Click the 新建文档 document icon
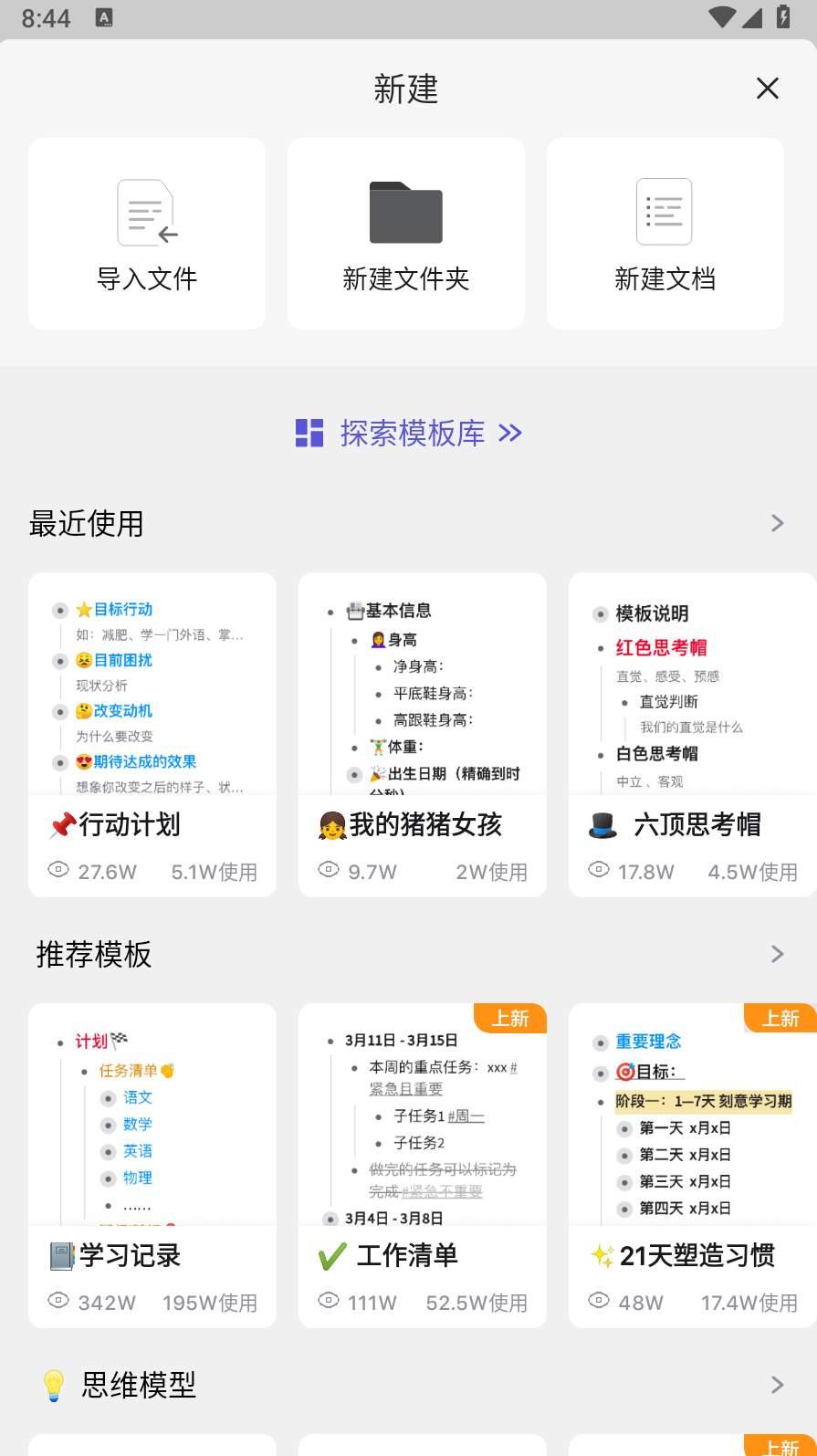 pos(664,212)
